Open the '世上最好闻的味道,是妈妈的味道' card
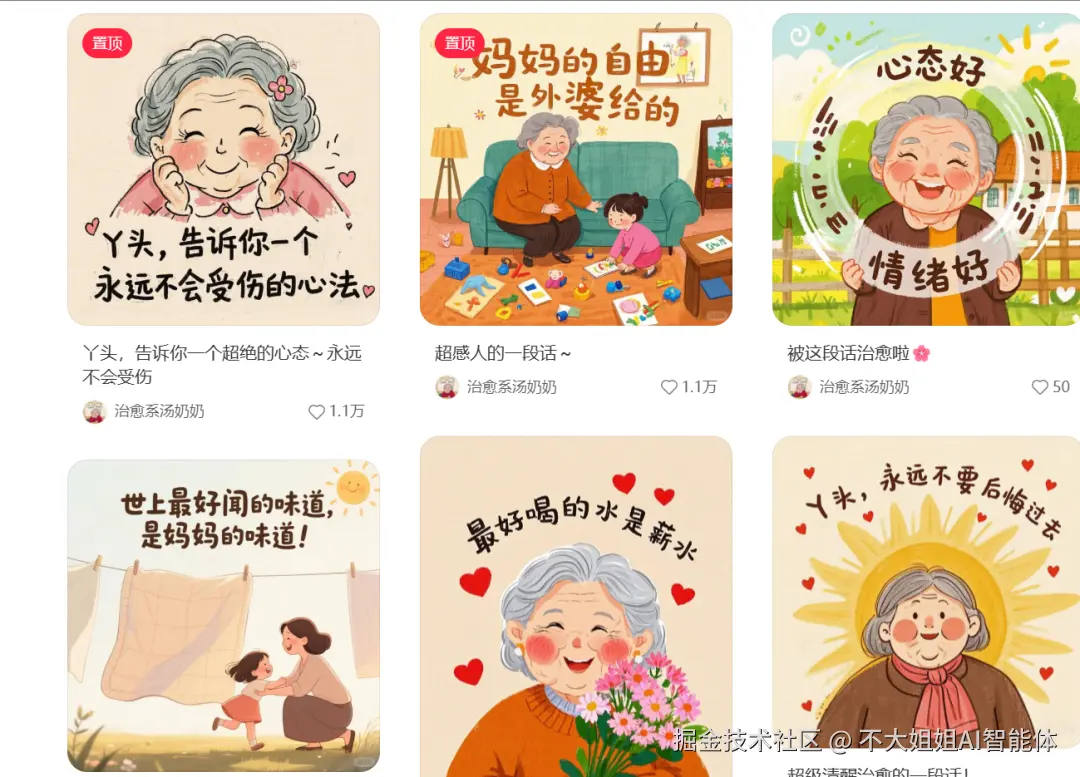The image size is (1080, 777). coord(223,615)
